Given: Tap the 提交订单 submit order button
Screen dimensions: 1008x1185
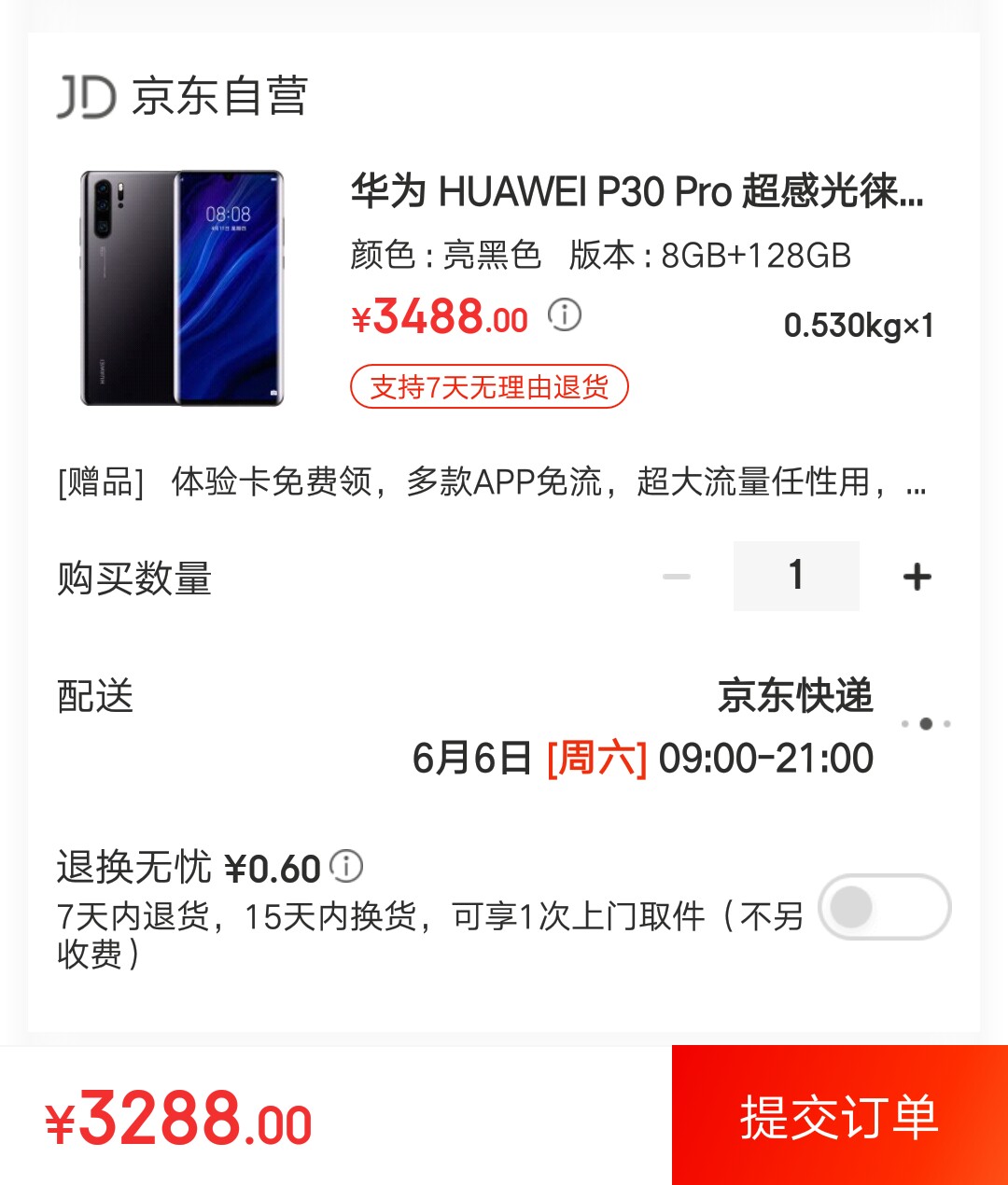Looking at the screenshot, I should coord(838,1116).
